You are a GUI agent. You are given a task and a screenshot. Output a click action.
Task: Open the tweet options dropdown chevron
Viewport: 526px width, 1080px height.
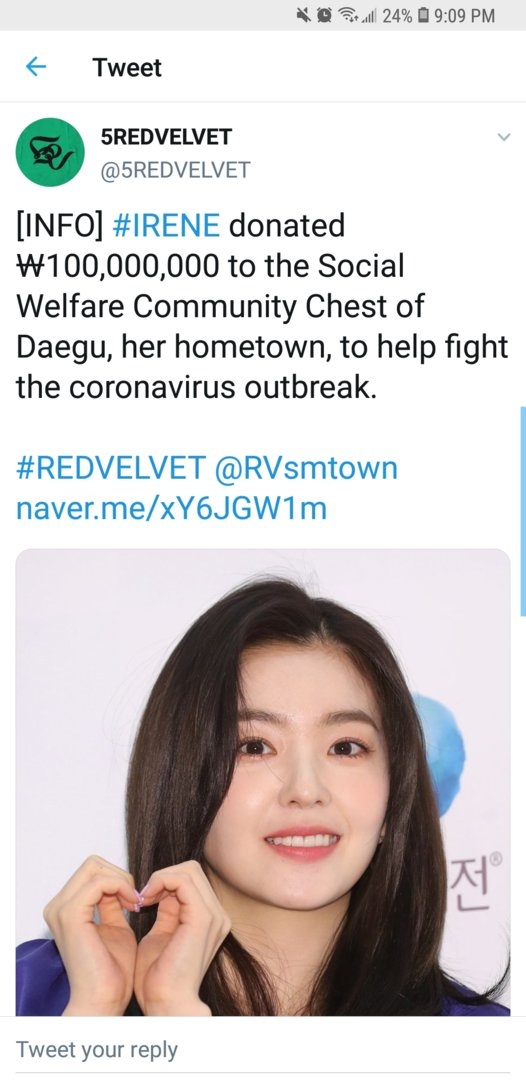504,137
